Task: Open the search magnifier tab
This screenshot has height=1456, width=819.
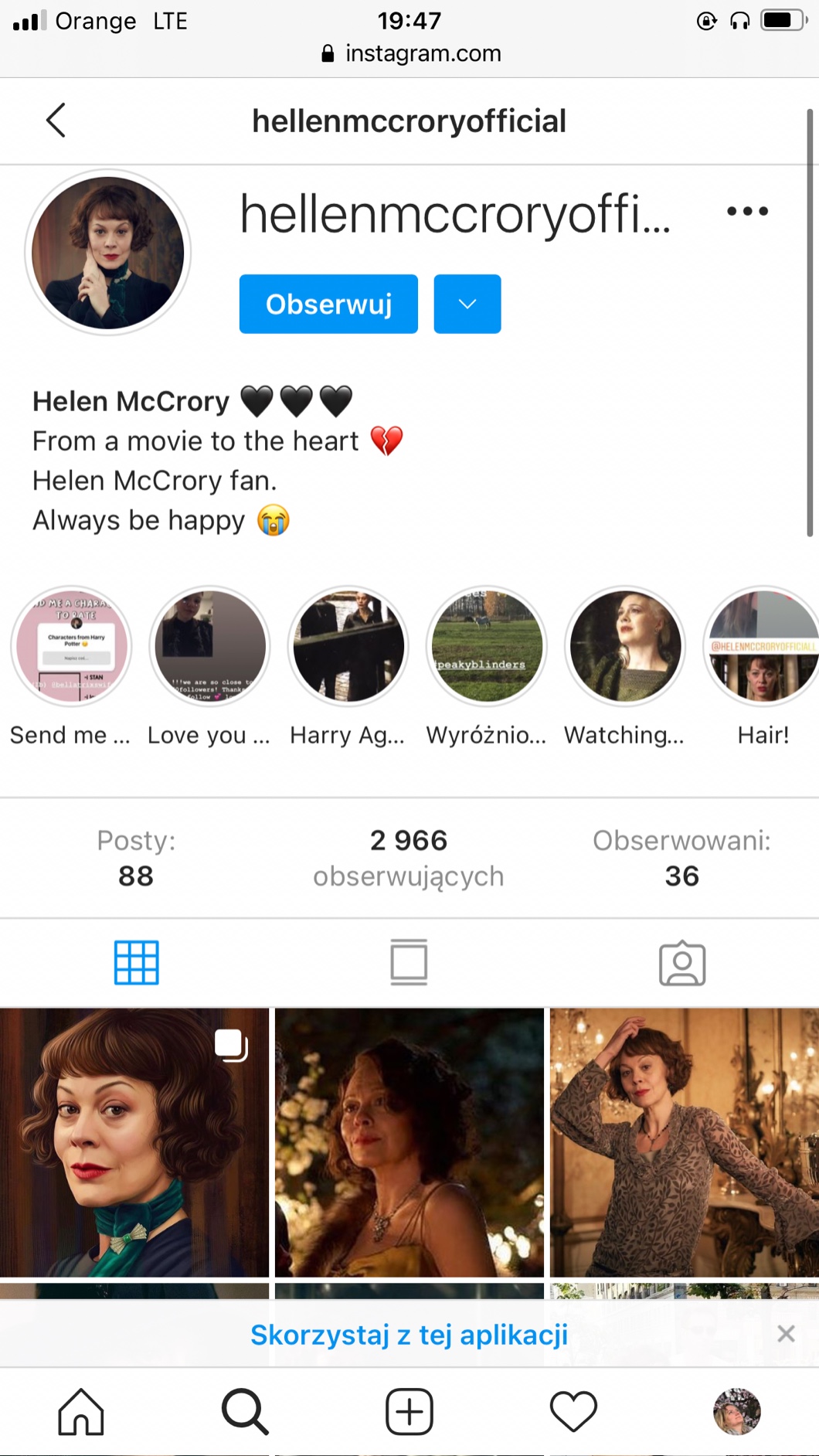Action: (245, 1411)
